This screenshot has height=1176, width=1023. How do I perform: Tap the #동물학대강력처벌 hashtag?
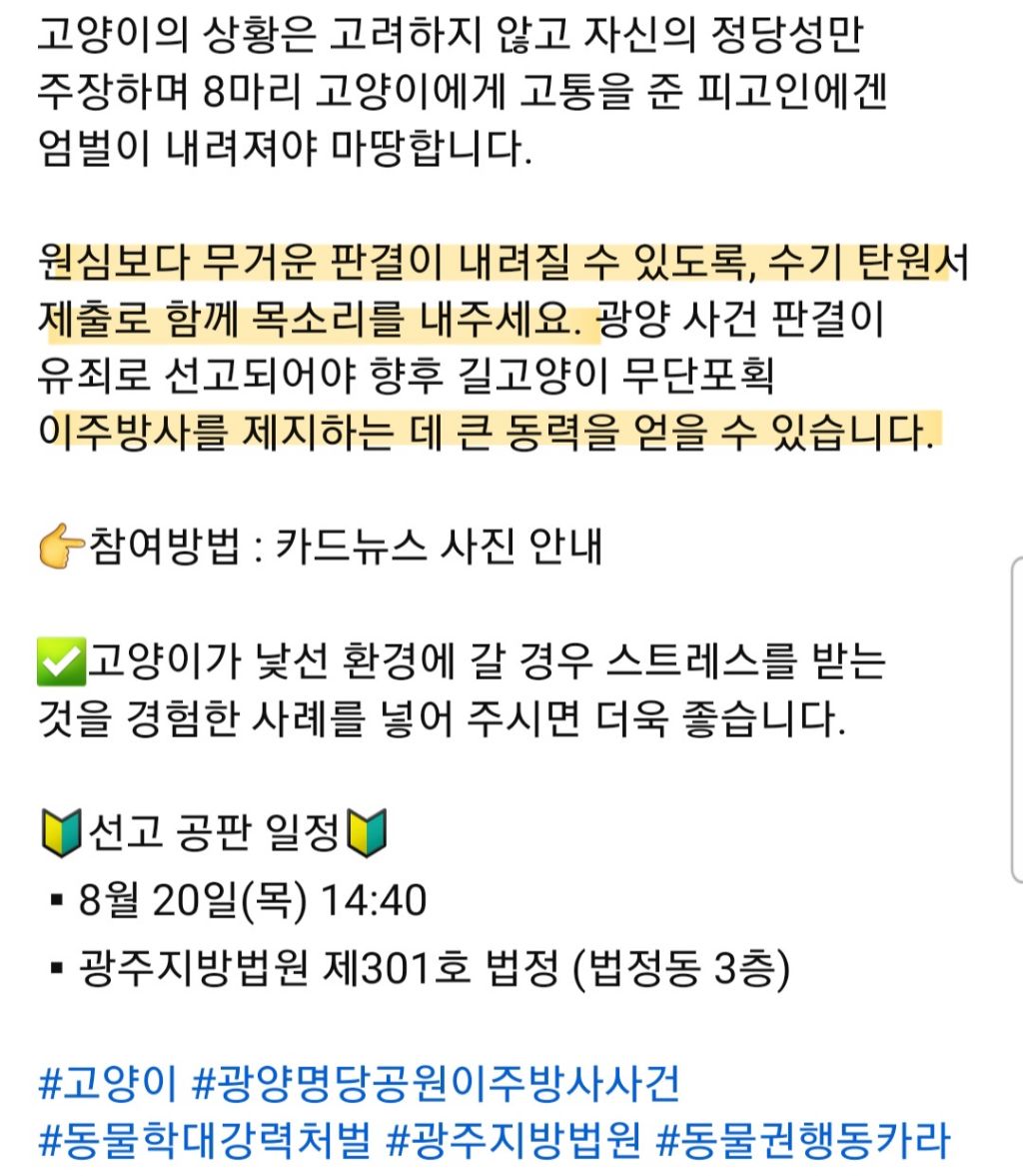click(205, 1140)
